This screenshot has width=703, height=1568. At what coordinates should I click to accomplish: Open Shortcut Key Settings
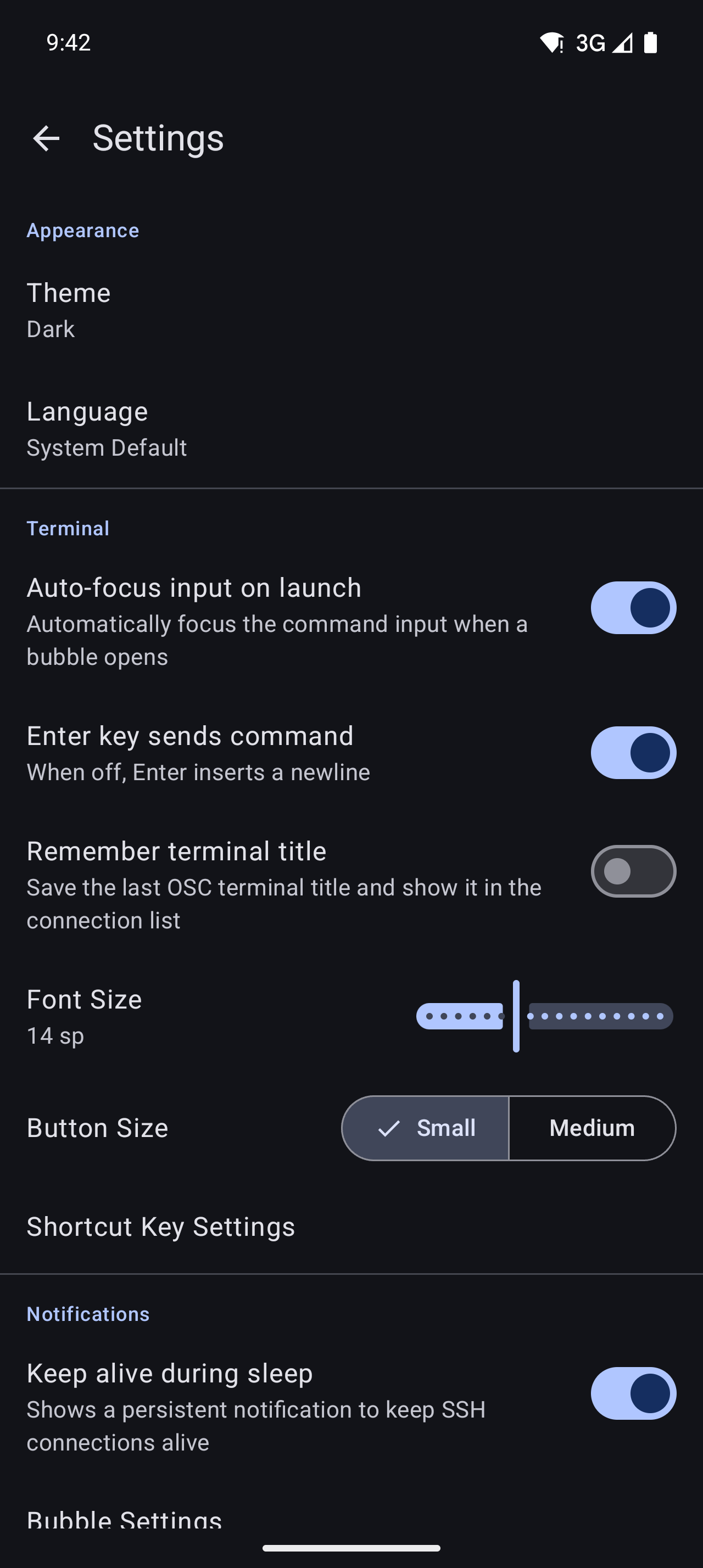161,1227
